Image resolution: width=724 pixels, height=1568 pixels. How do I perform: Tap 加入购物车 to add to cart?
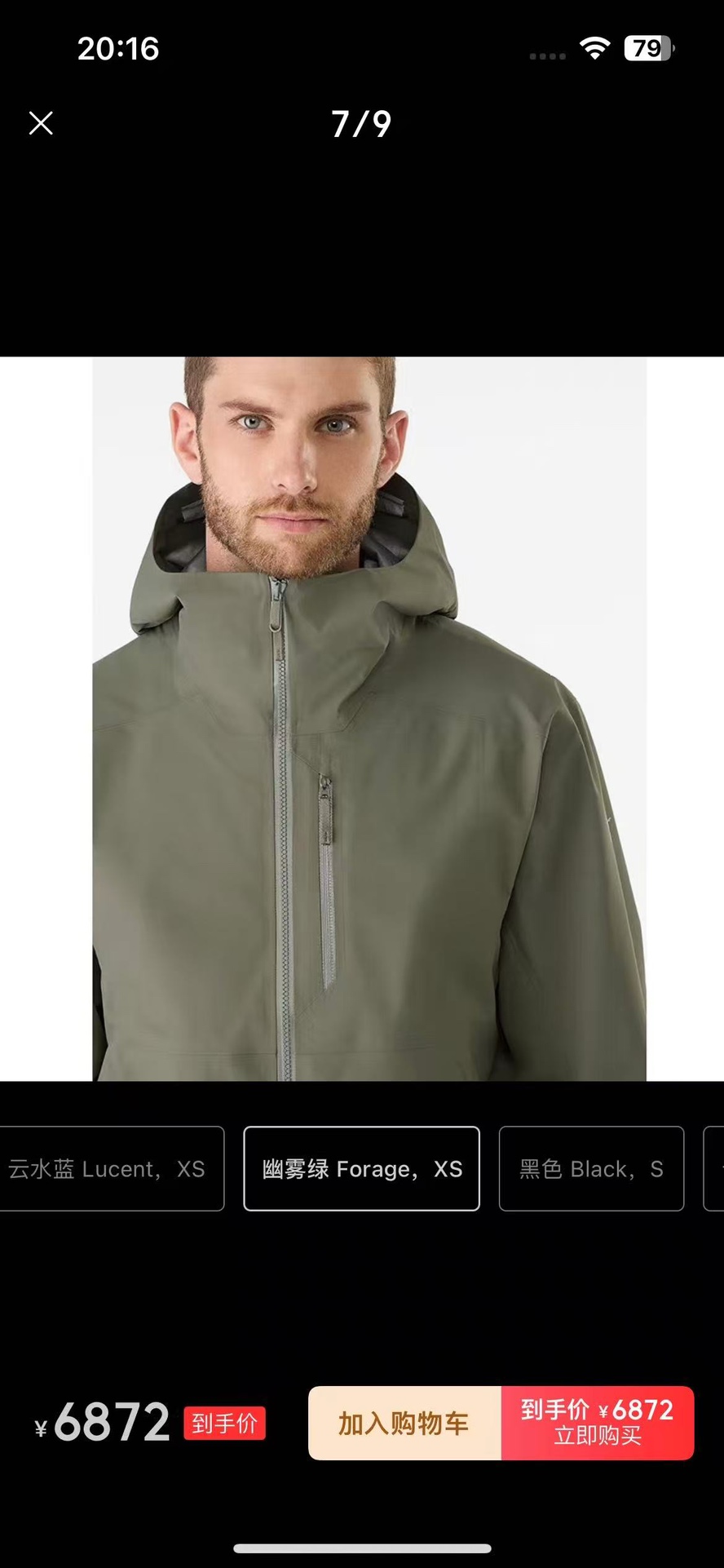pos(404,1423)
